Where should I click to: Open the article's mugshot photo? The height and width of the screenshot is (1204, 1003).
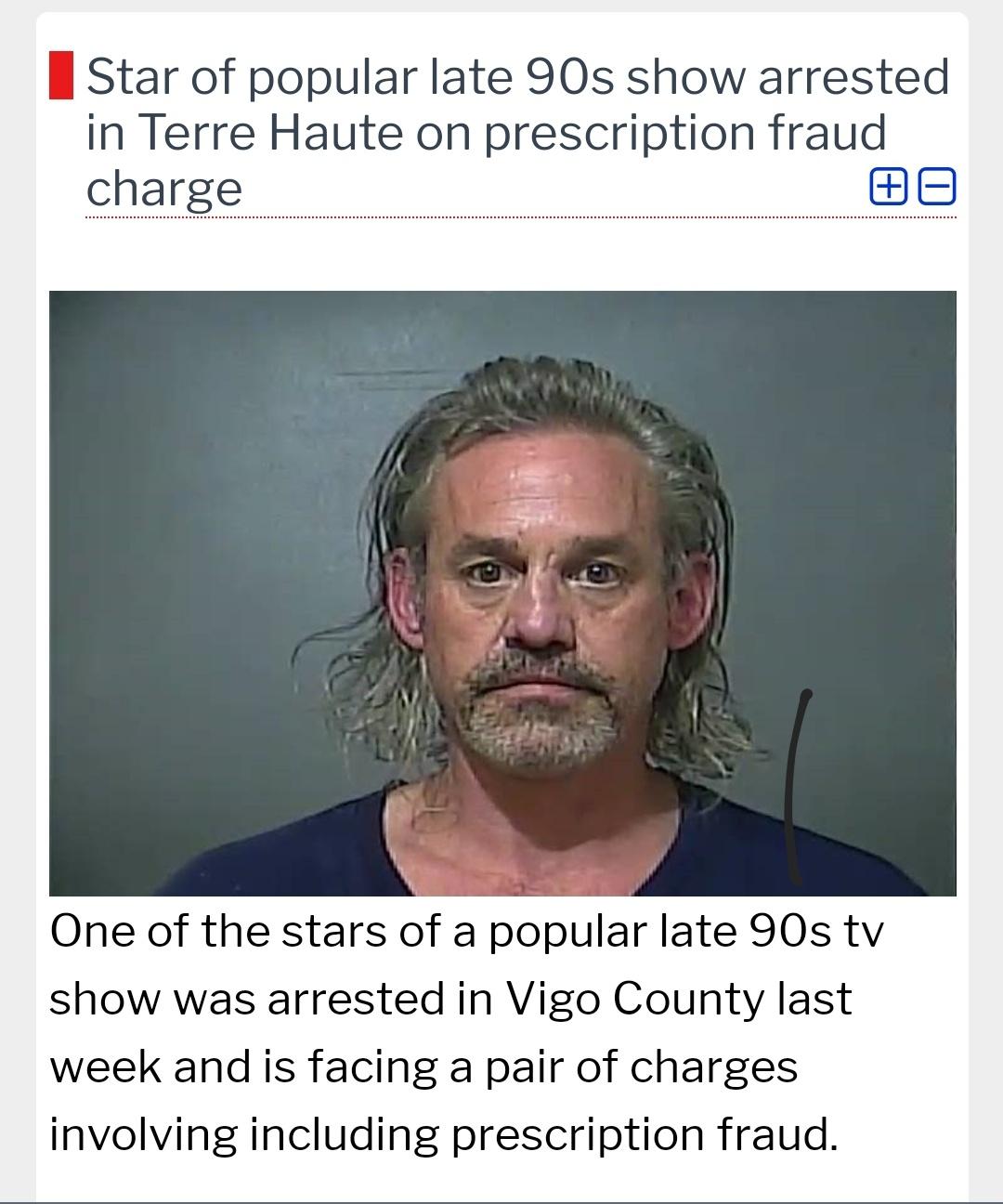click(x=501, y=593)
